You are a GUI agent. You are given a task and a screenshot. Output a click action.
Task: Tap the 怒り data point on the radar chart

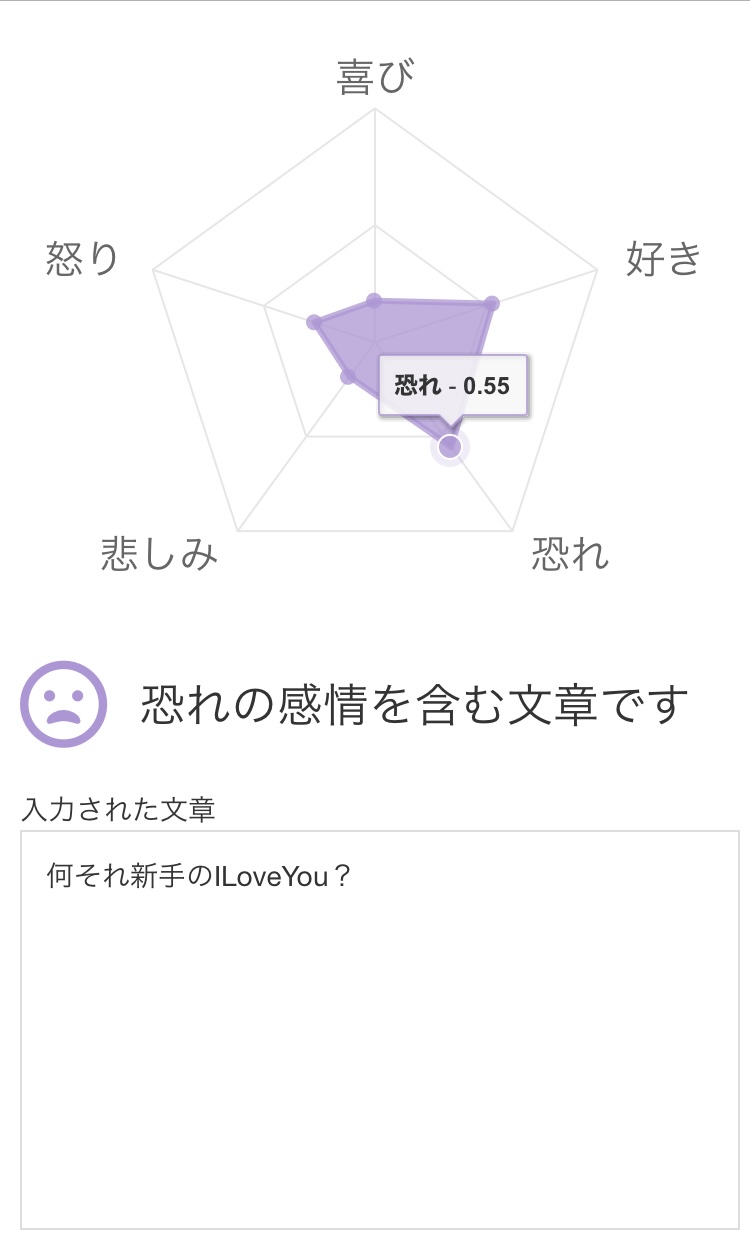pyautogui.click(x=314, y=322)
